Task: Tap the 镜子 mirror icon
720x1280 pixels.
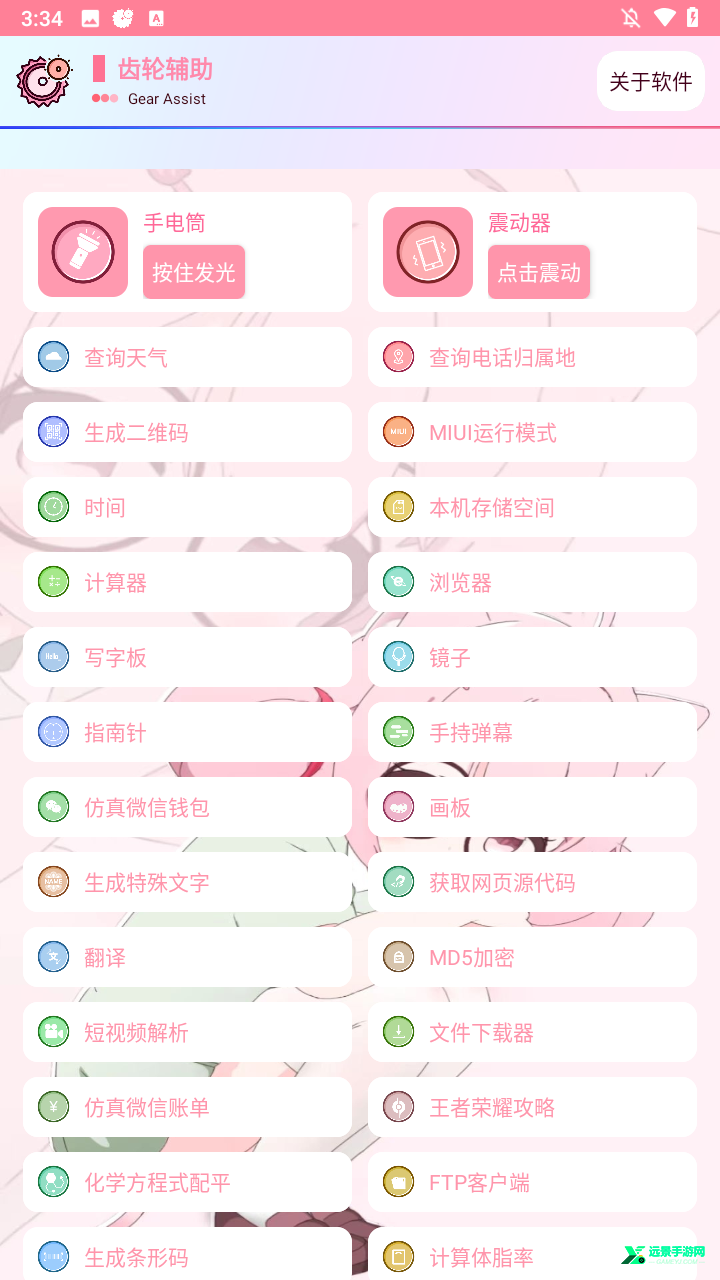Action: click(x=398, y=656)
